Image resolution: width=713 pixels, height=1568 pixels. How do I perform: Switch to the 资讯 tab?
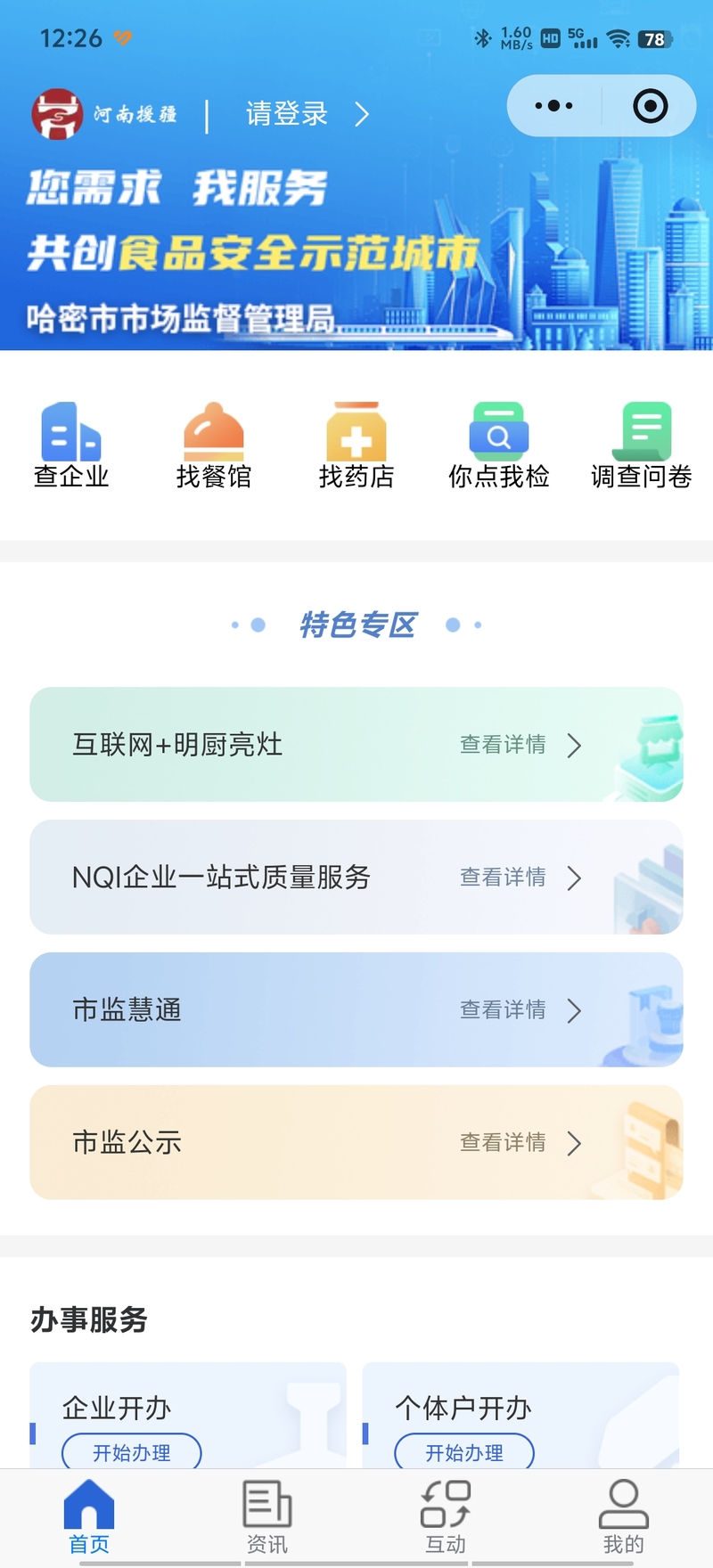click(x=267, y=1518)
